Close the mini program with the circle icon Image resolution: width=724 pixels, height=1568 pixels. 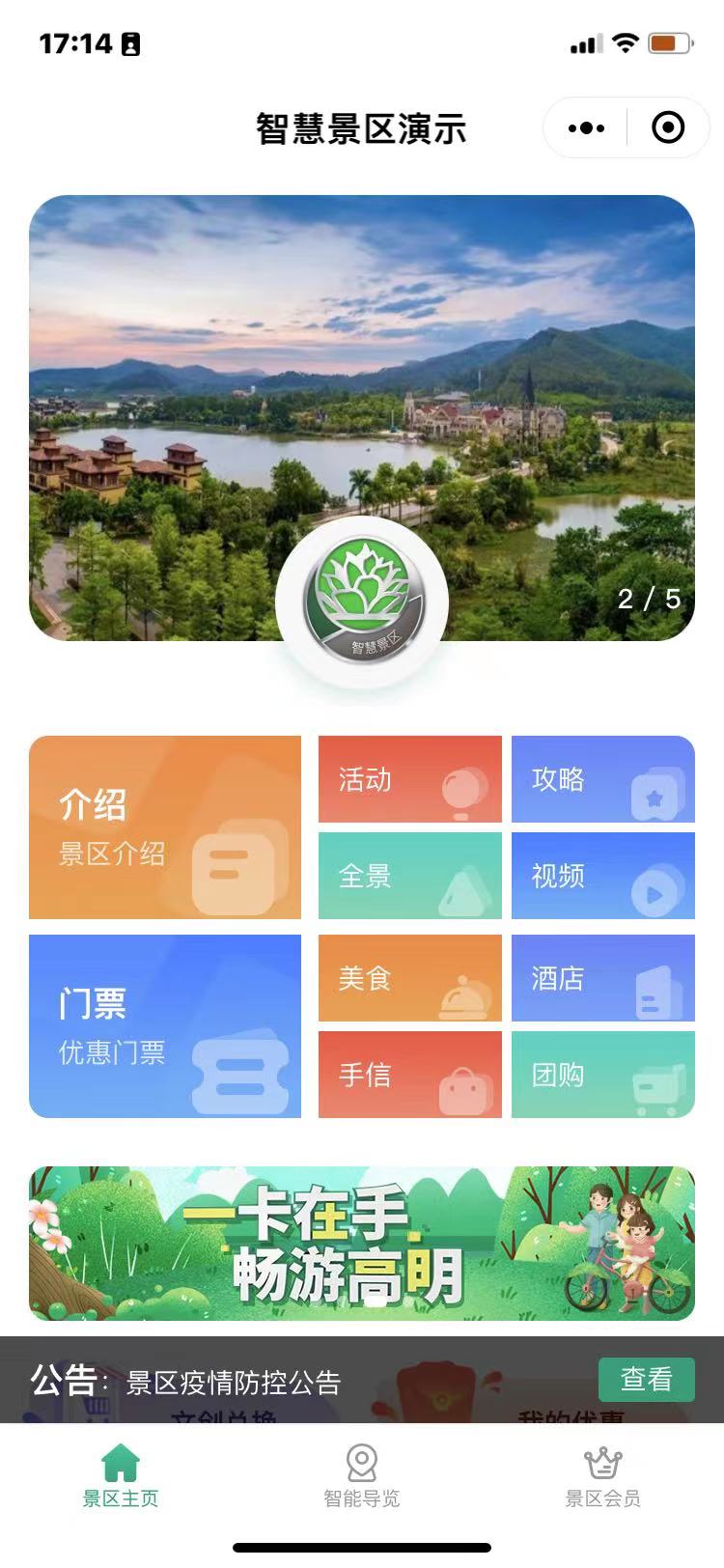668,127
